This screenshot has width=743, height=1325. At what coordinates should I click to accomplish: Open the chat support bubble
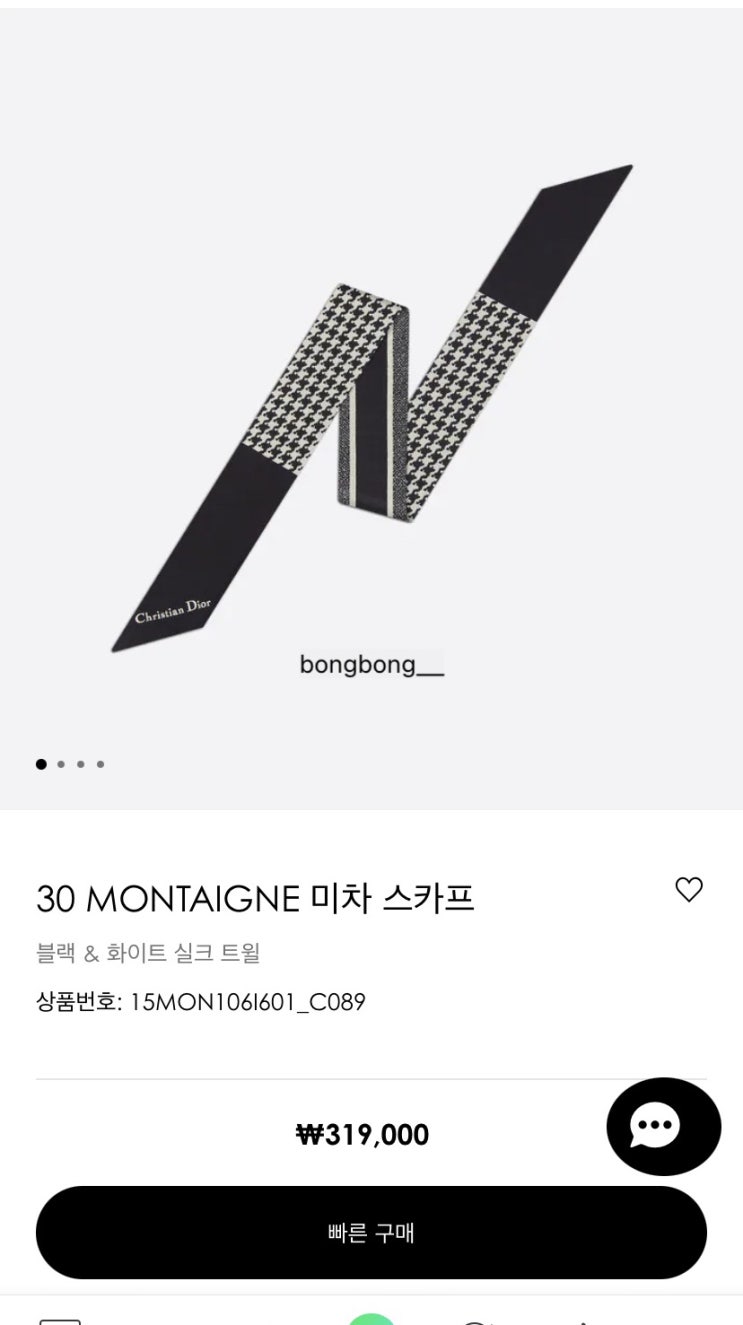[663, 1126]
